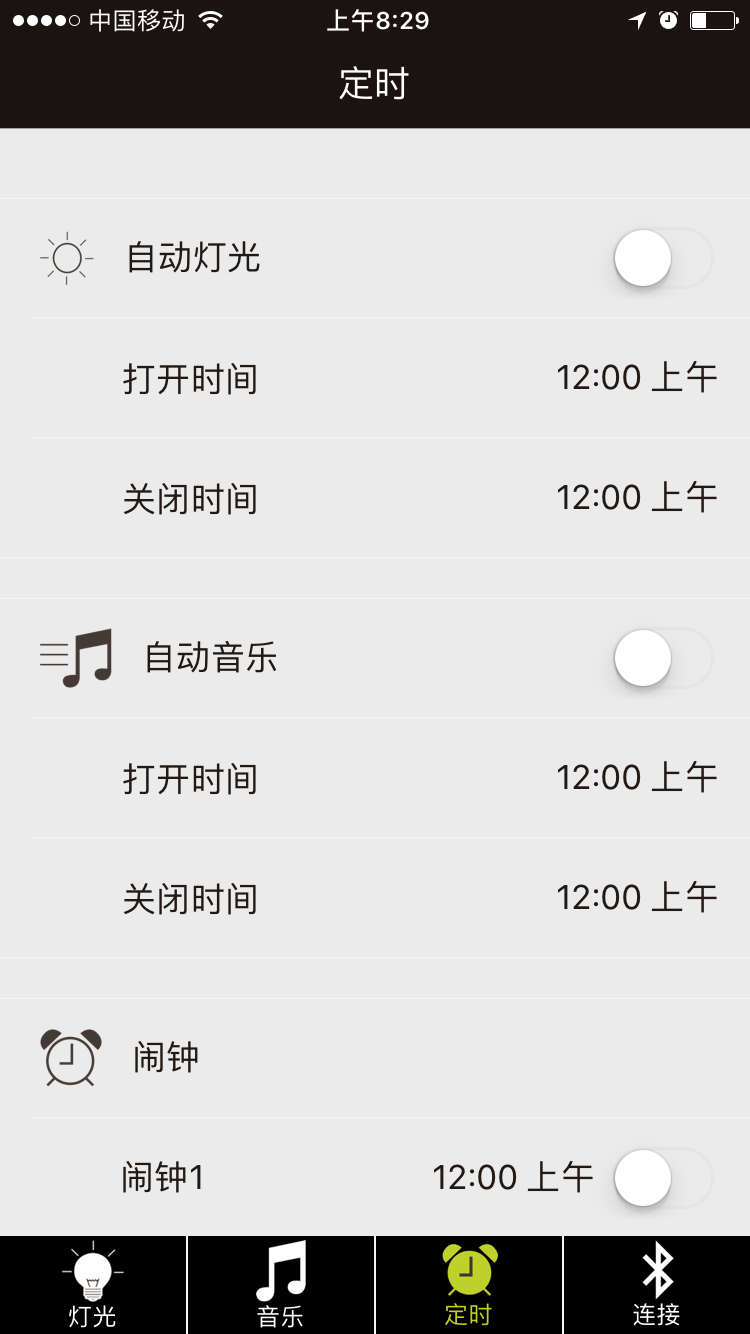The width and height of the screenshot is (750, 1334).
Task: Turn on the 自动音乐 switch
Action: click(x=663, y=658)
